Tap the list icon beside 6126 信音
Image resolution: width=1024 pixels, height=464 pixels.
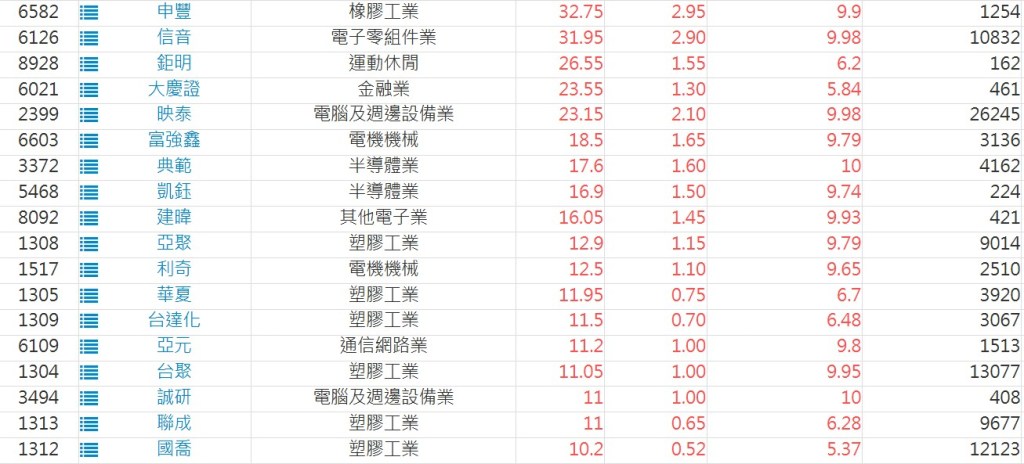[89, 37]
